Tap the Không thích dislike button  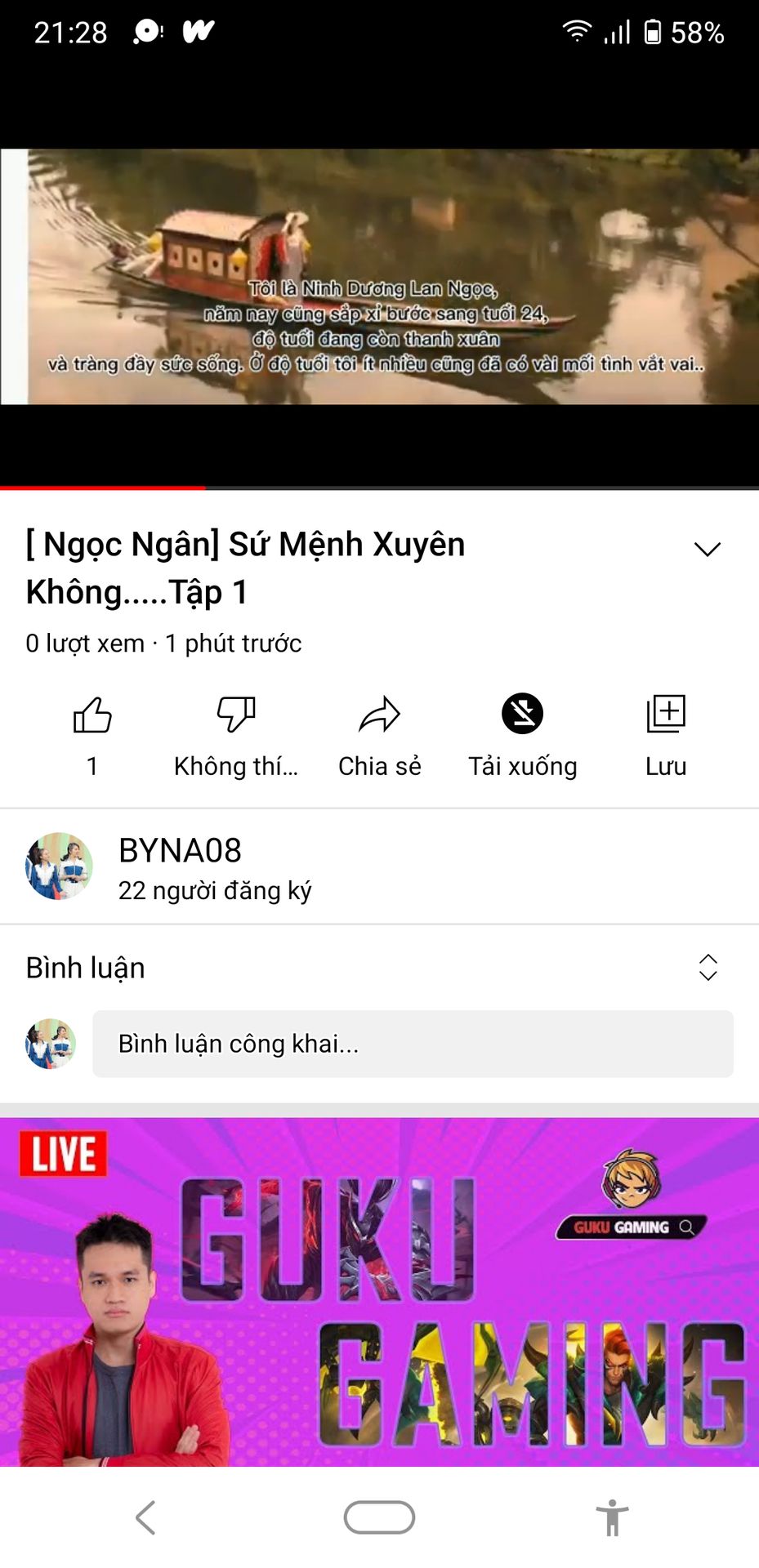point(235,716)
